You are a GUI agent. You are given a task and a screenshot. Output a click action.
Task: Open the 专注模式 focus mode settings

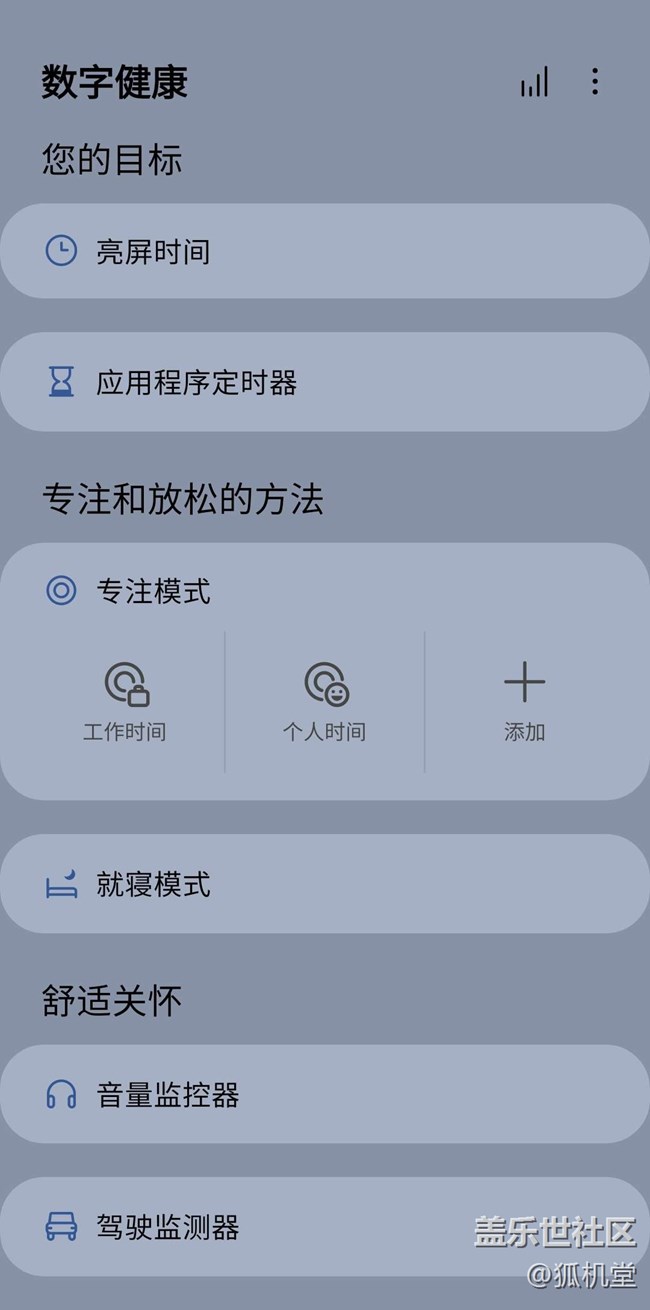click(x=154, y=591)
